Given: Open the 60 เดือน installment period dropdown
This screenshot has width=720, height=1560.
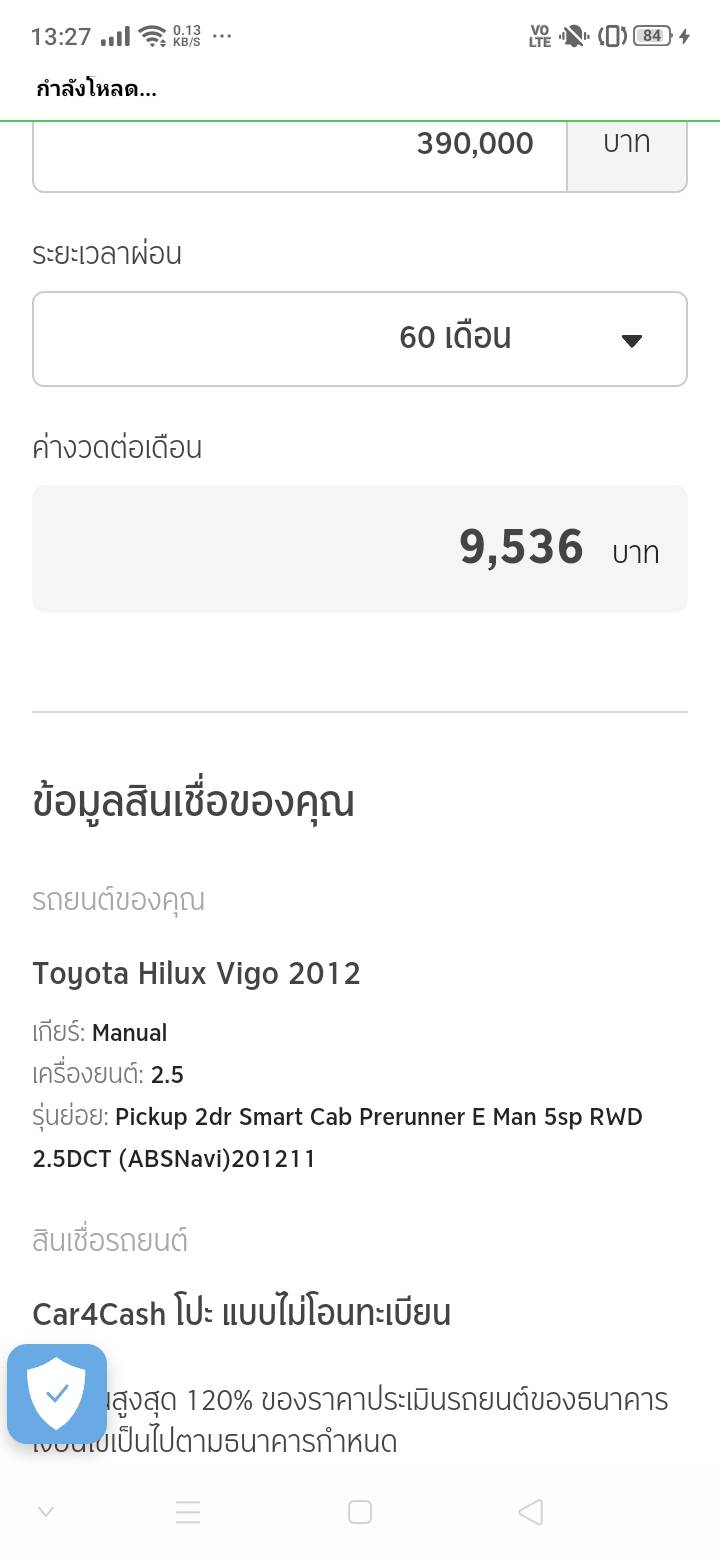Looking at the screenshot, I should click(360, 339).
